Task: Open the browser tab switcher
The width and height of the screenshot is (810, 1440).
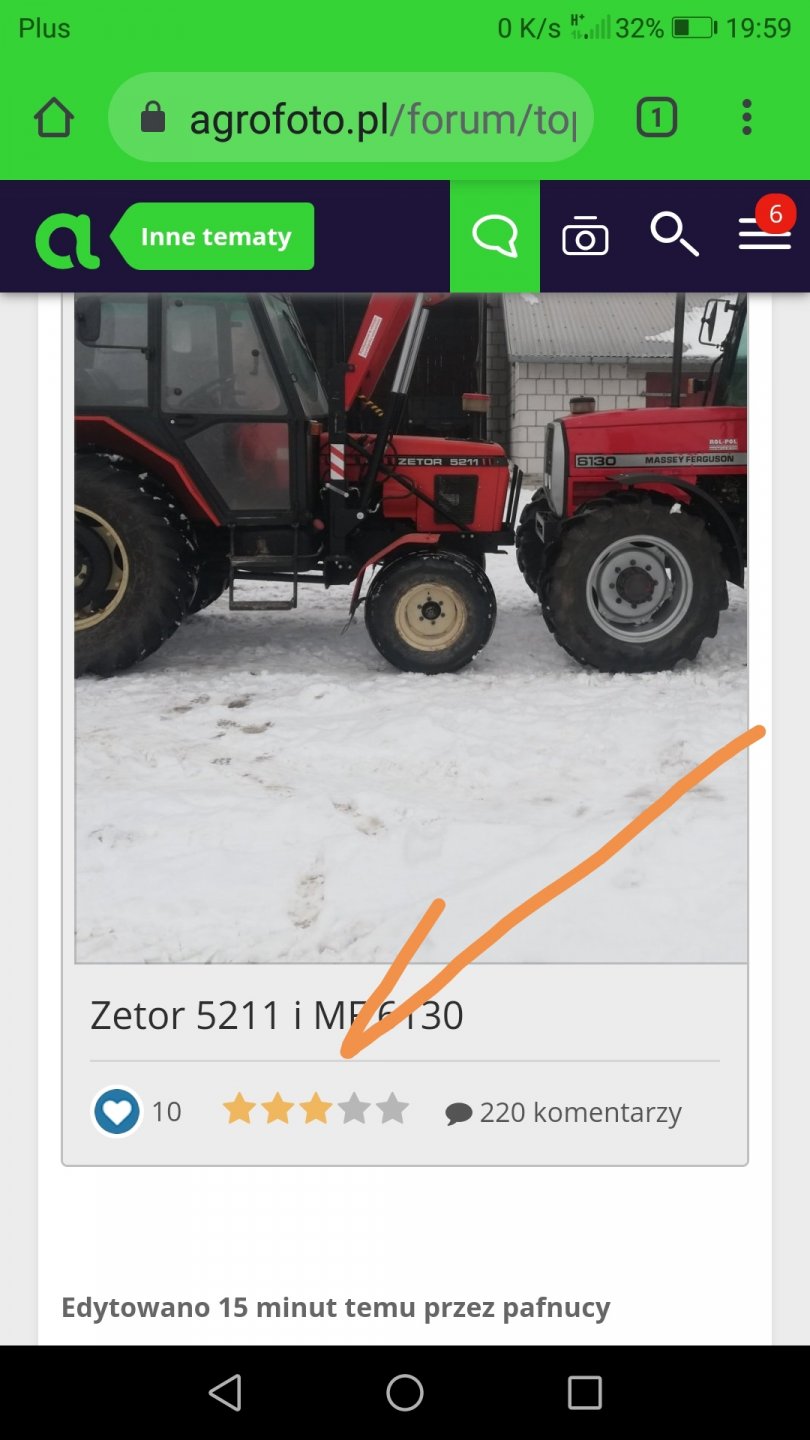Action: [657, 119]
